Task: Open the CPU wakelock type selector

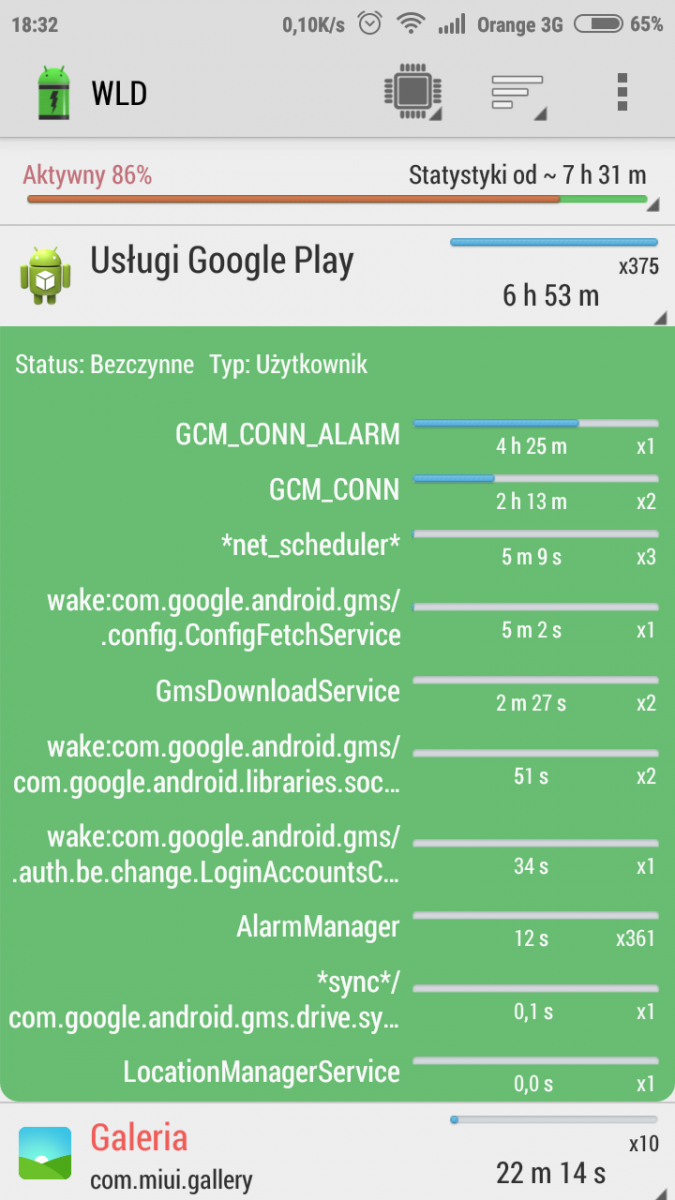Action: pos(412,93)
